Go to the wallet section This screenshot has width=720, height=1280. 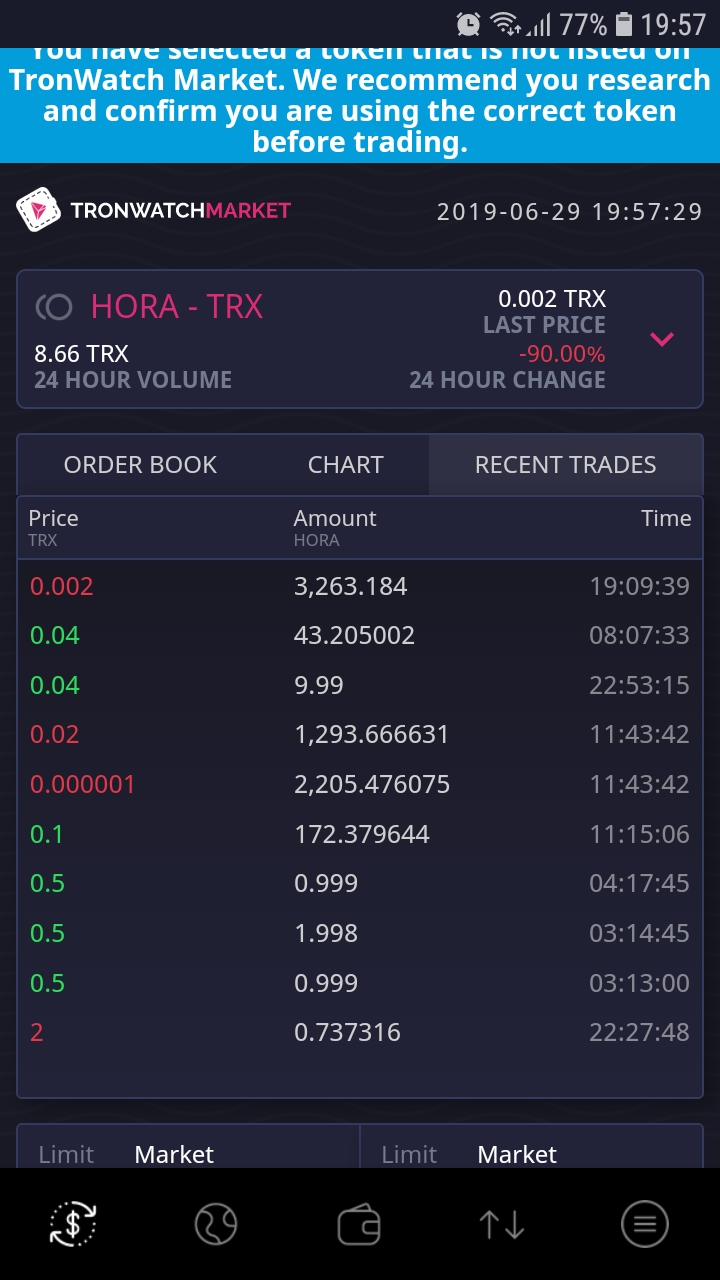(359, 1224)
